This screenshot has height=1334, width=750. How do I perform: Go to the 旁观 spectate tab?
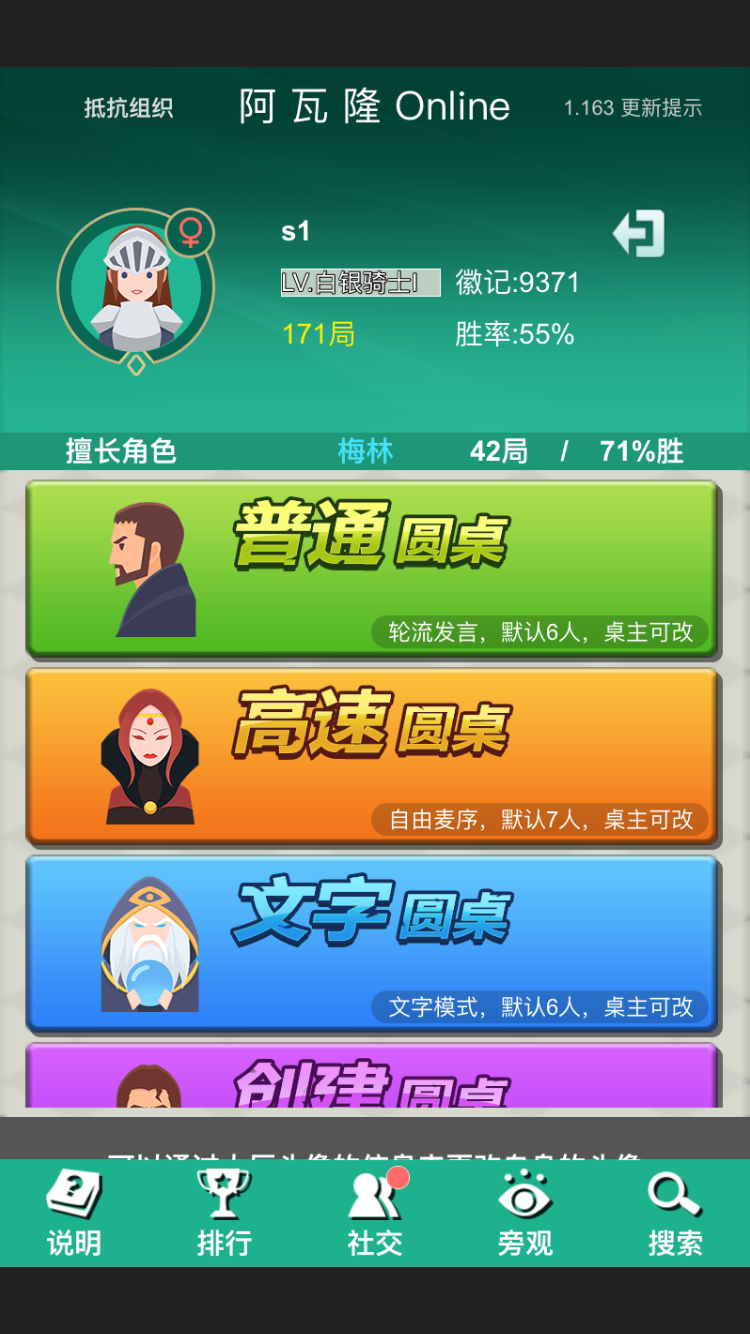(x=525, y=1213)
